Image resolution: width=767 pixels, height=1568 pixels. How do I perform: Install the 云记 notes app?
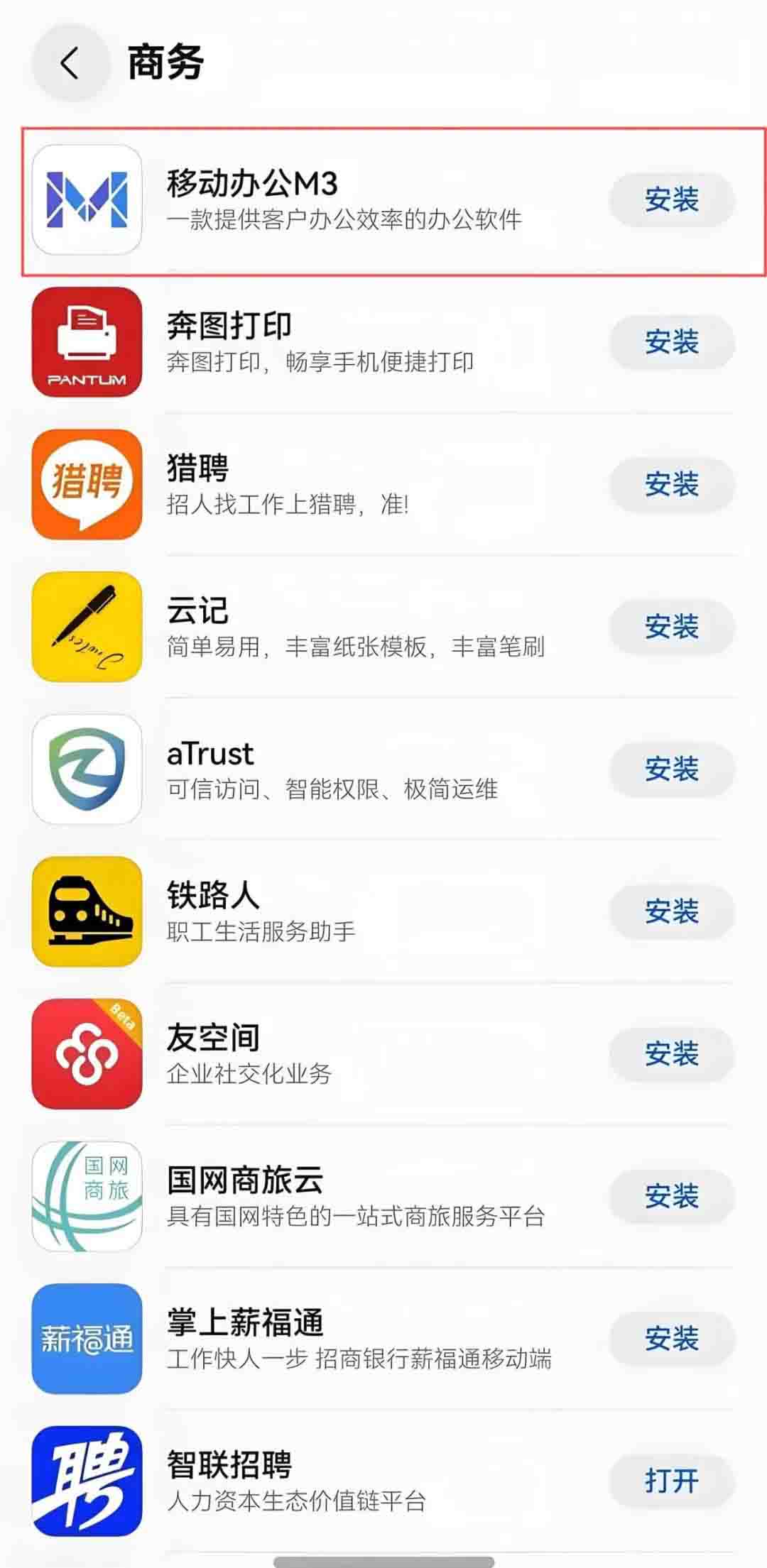click(x=671, y=627)
